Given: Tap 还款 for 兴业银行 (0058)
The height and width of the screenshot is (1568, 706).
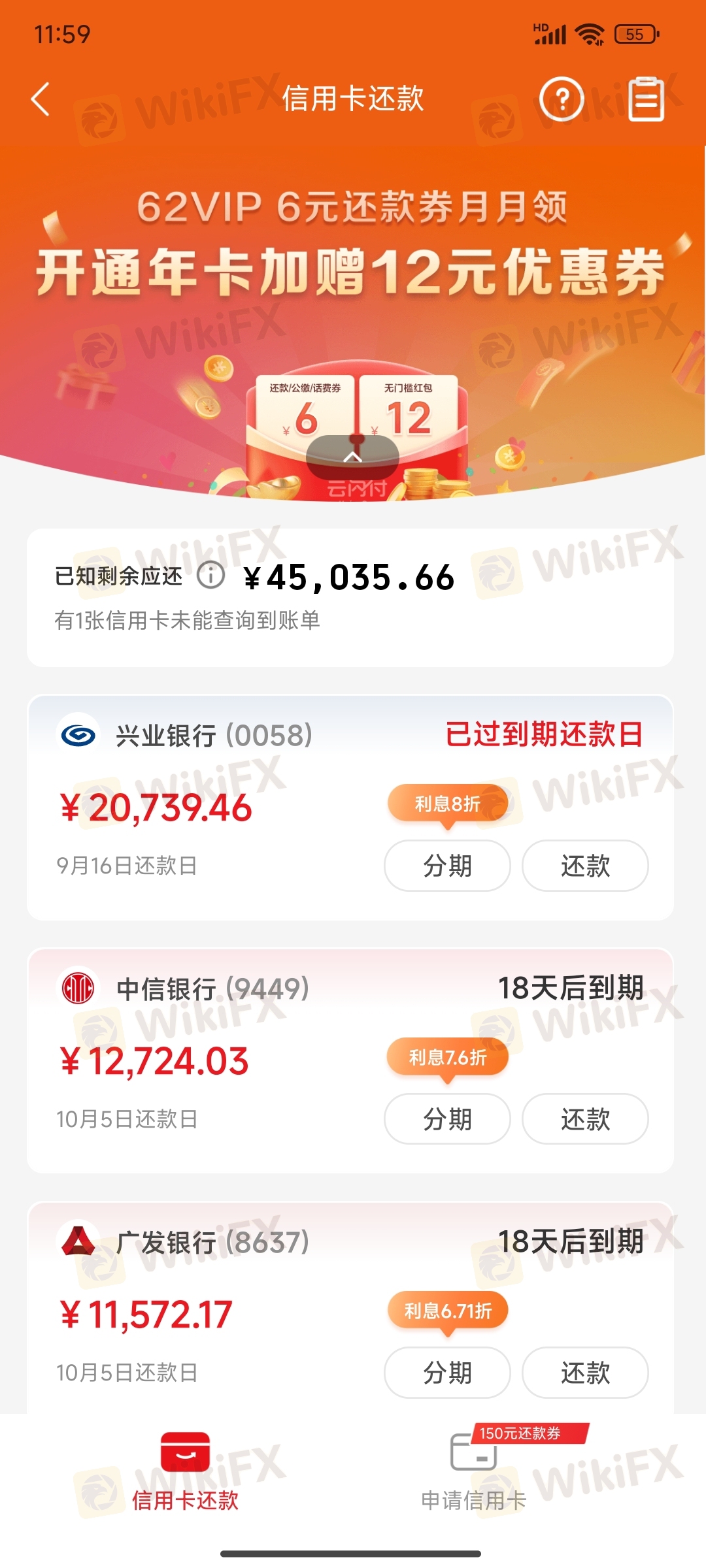Looking at the screenshot, I should 585,866.
